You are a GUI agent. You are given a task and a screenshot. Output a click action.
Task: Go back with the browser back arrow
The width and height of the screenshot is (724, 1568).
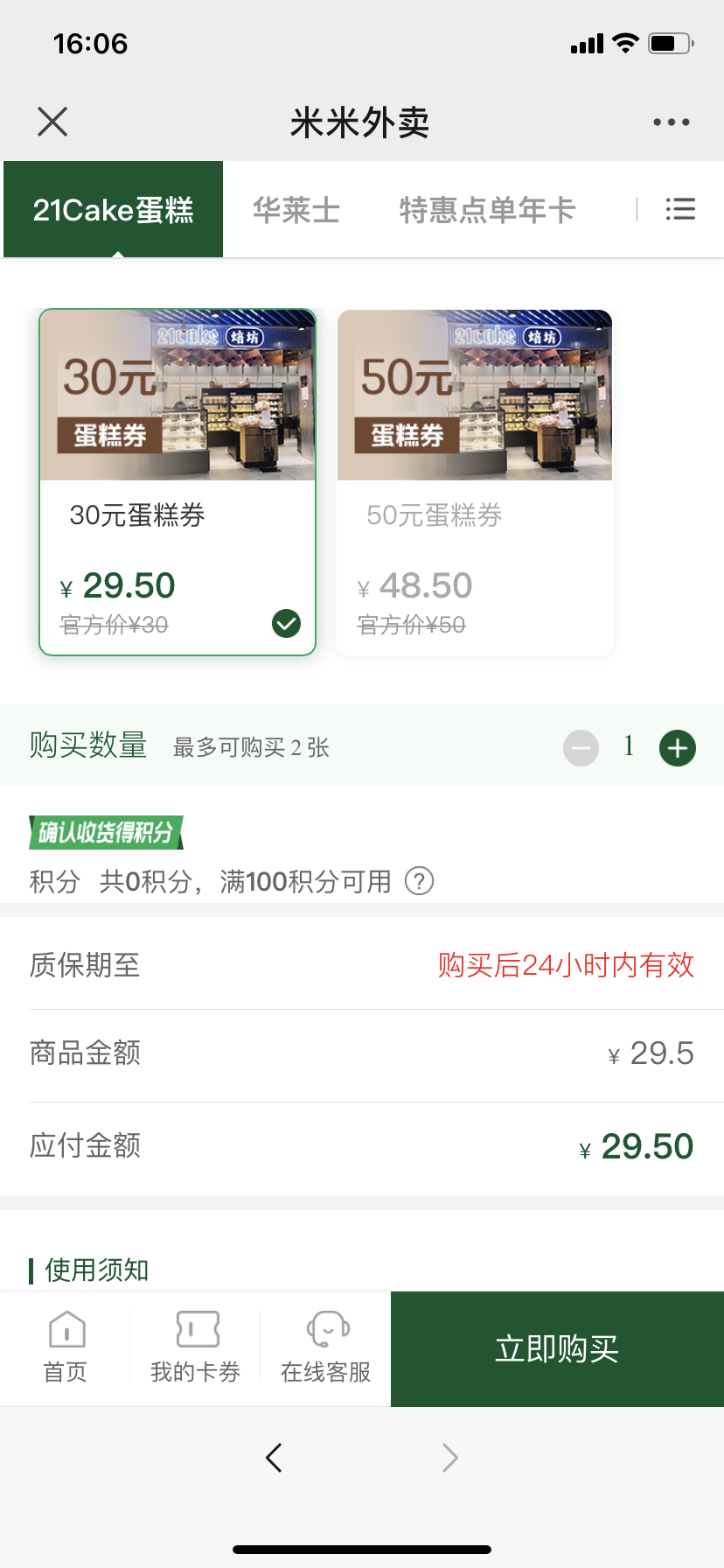pyautogui.click(x=274, y=1458)
